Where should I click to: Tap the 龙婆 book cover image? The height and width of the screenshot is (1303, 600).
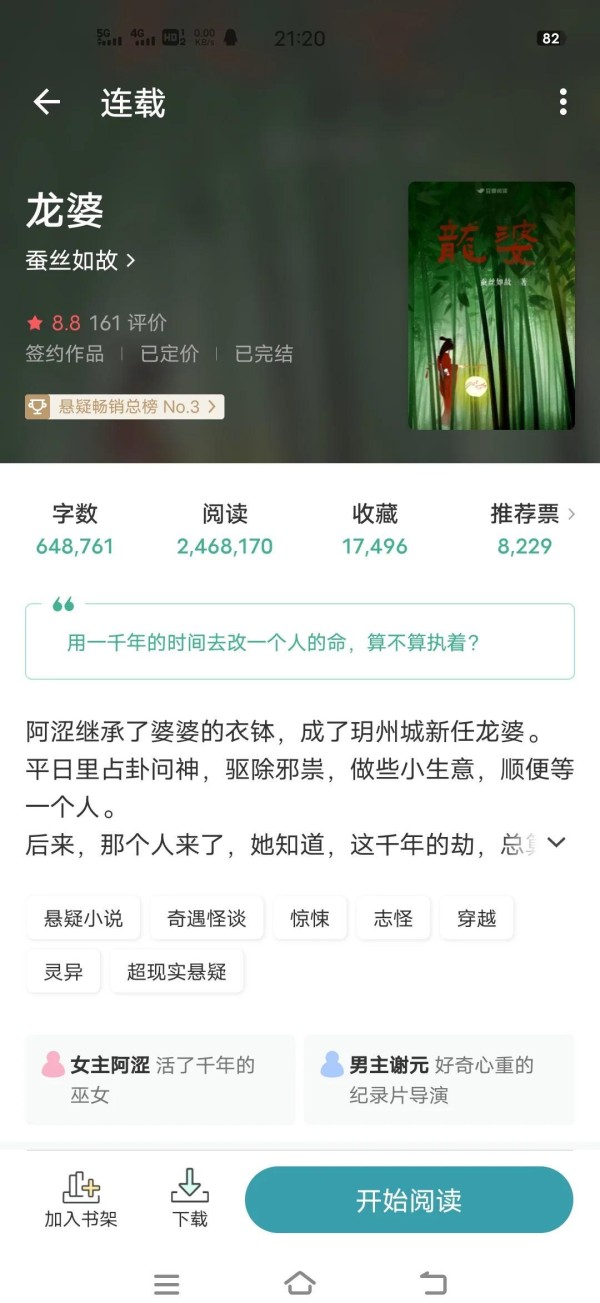tap(491, 305)
